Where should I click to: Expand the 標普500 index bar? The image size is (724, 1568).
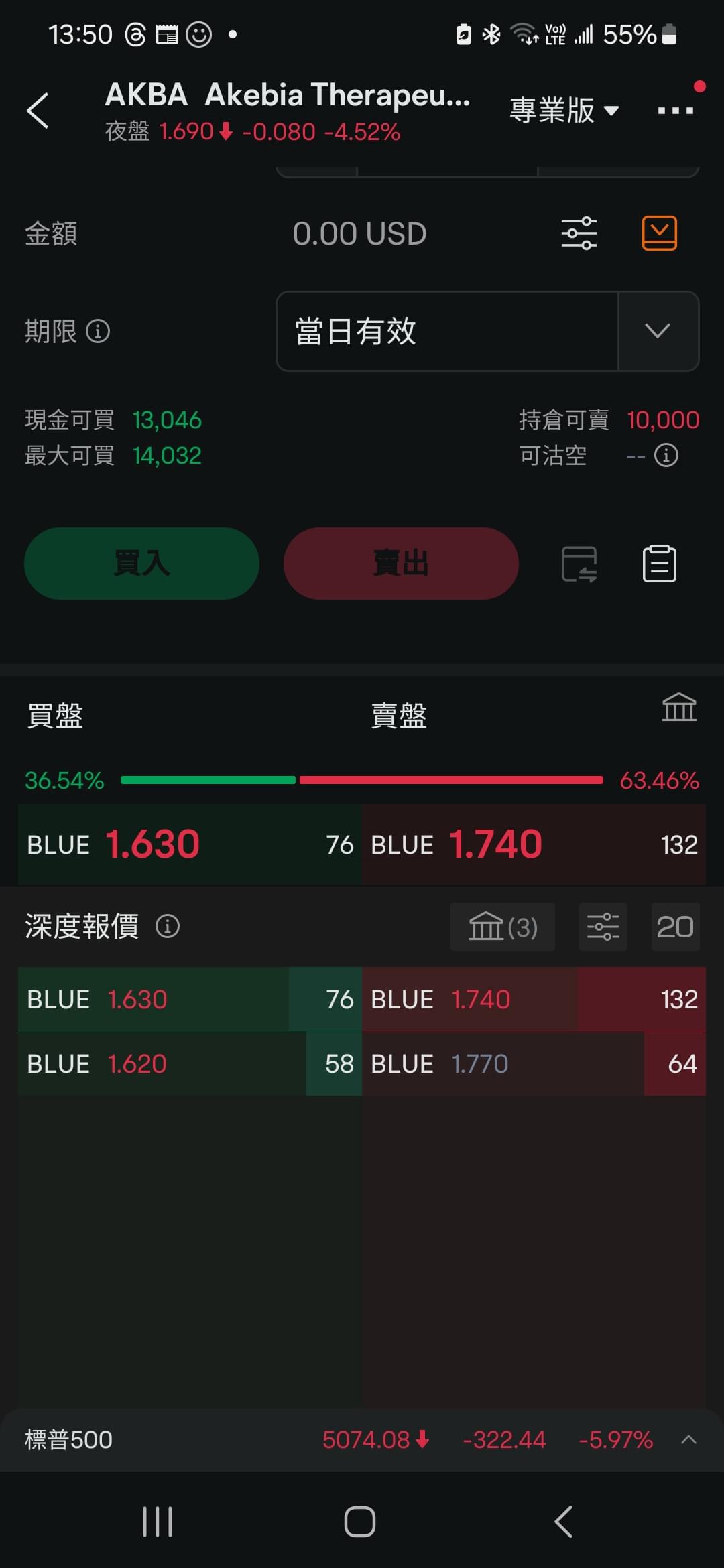tap(688, 1439)
